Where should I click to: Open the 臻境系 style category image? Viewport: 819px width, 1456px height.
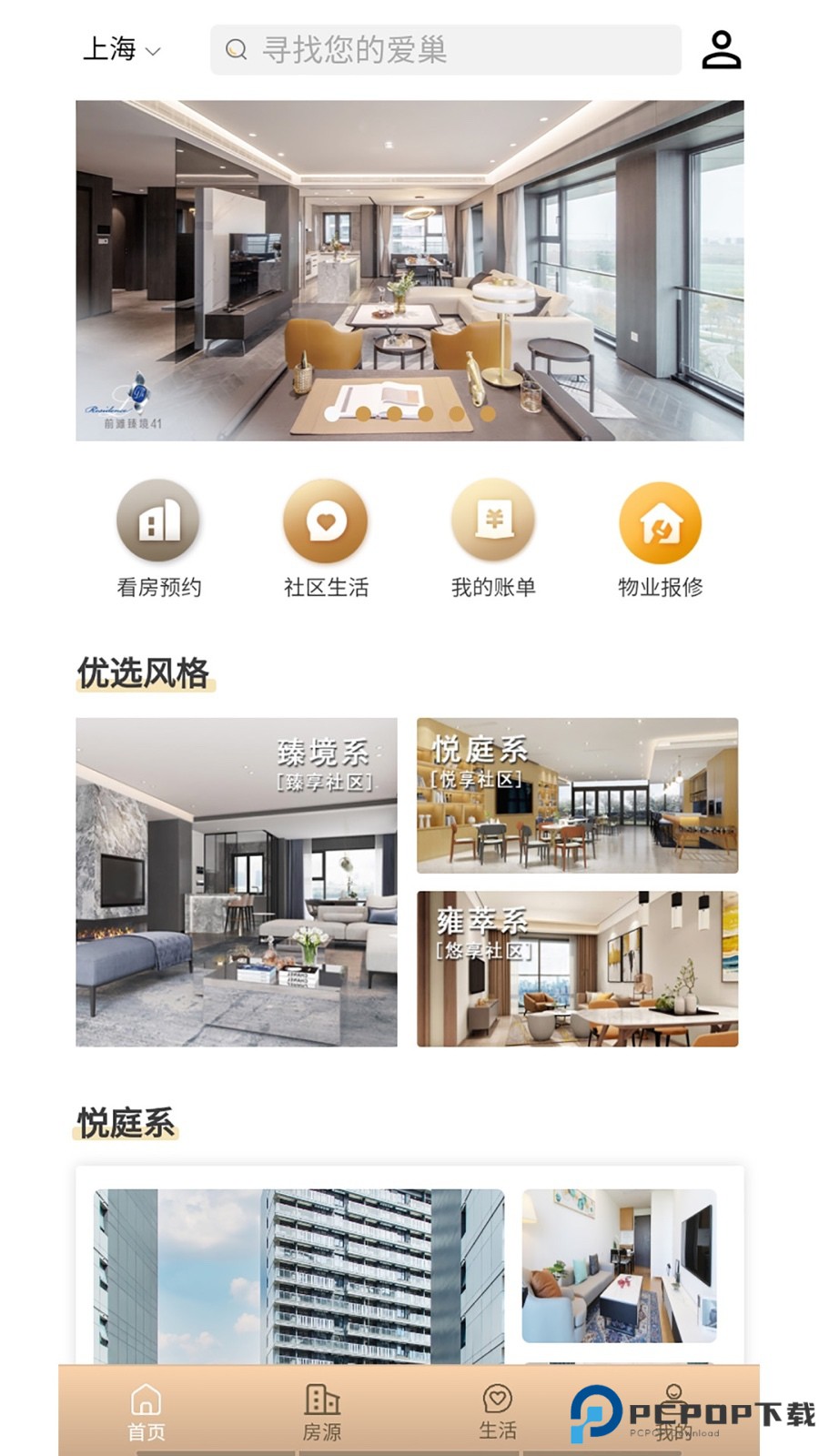237,883
